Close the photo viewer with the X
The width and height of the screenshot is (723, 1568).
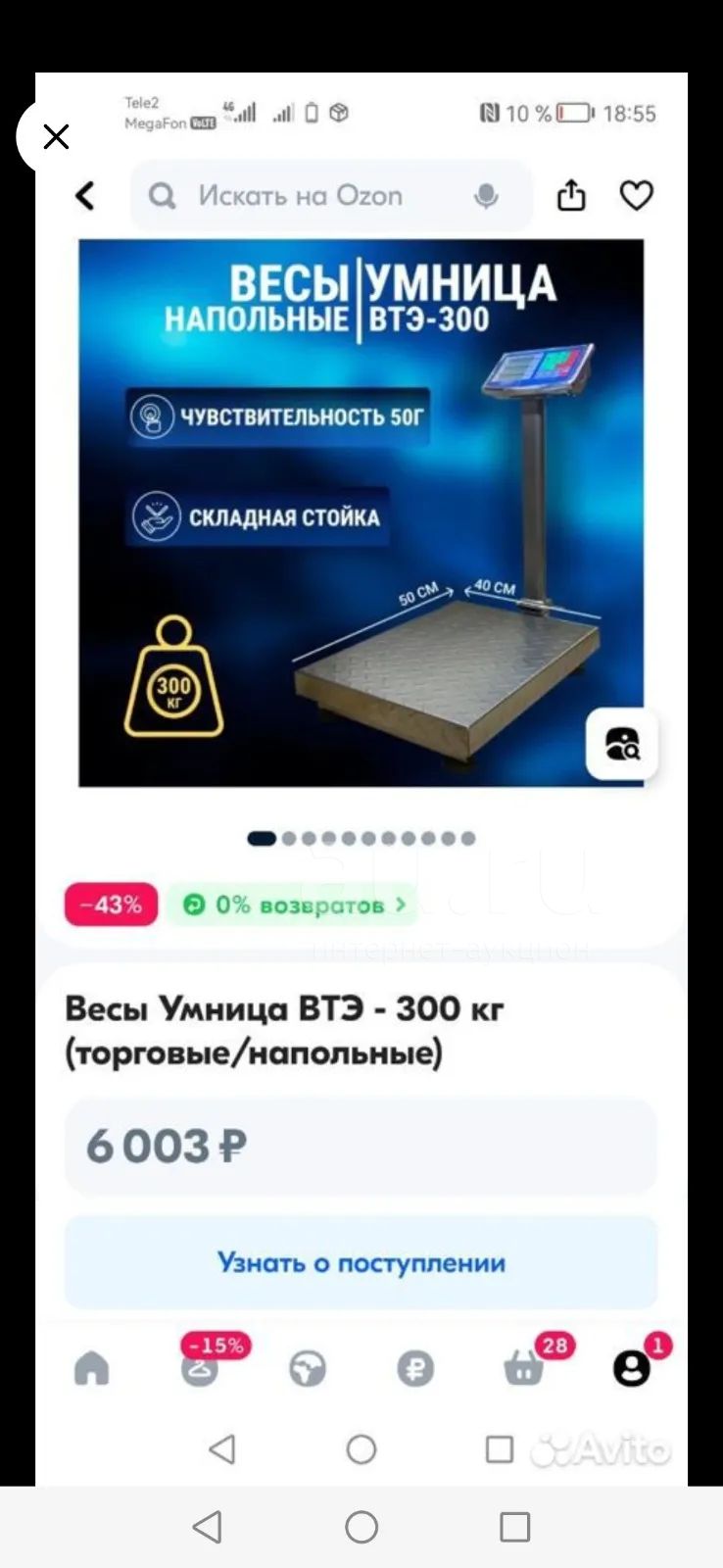click(x=56, y=136)
